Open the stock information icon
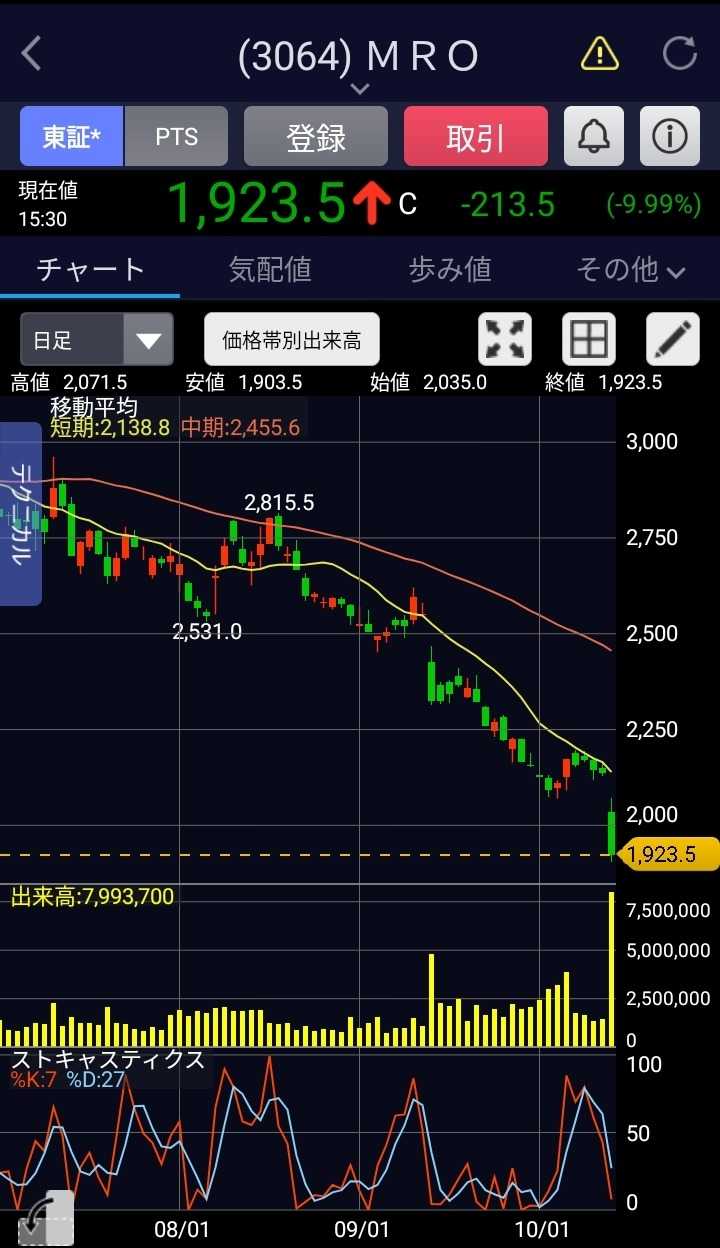720x1248 pixels. (669, 136)
